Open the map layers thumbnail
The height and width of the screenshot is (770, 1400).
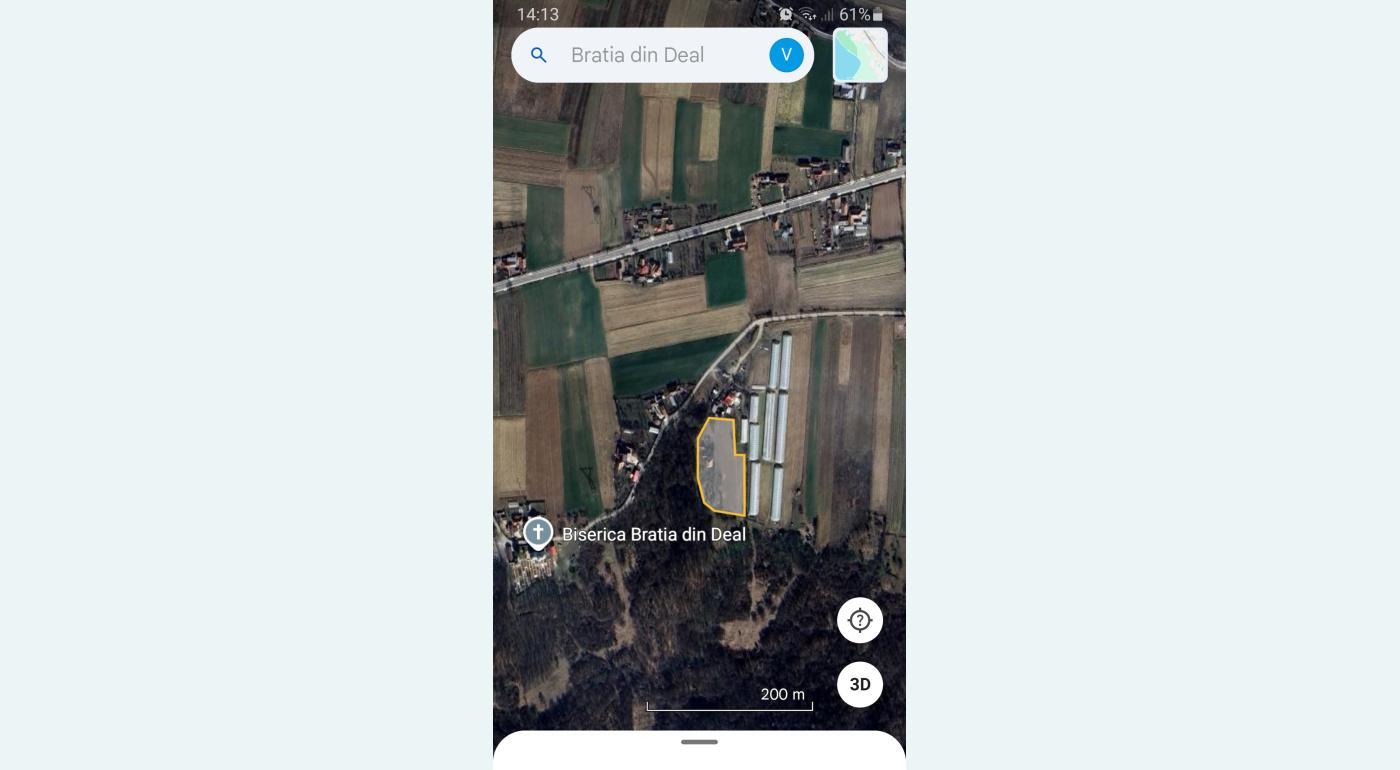[860, 55]
